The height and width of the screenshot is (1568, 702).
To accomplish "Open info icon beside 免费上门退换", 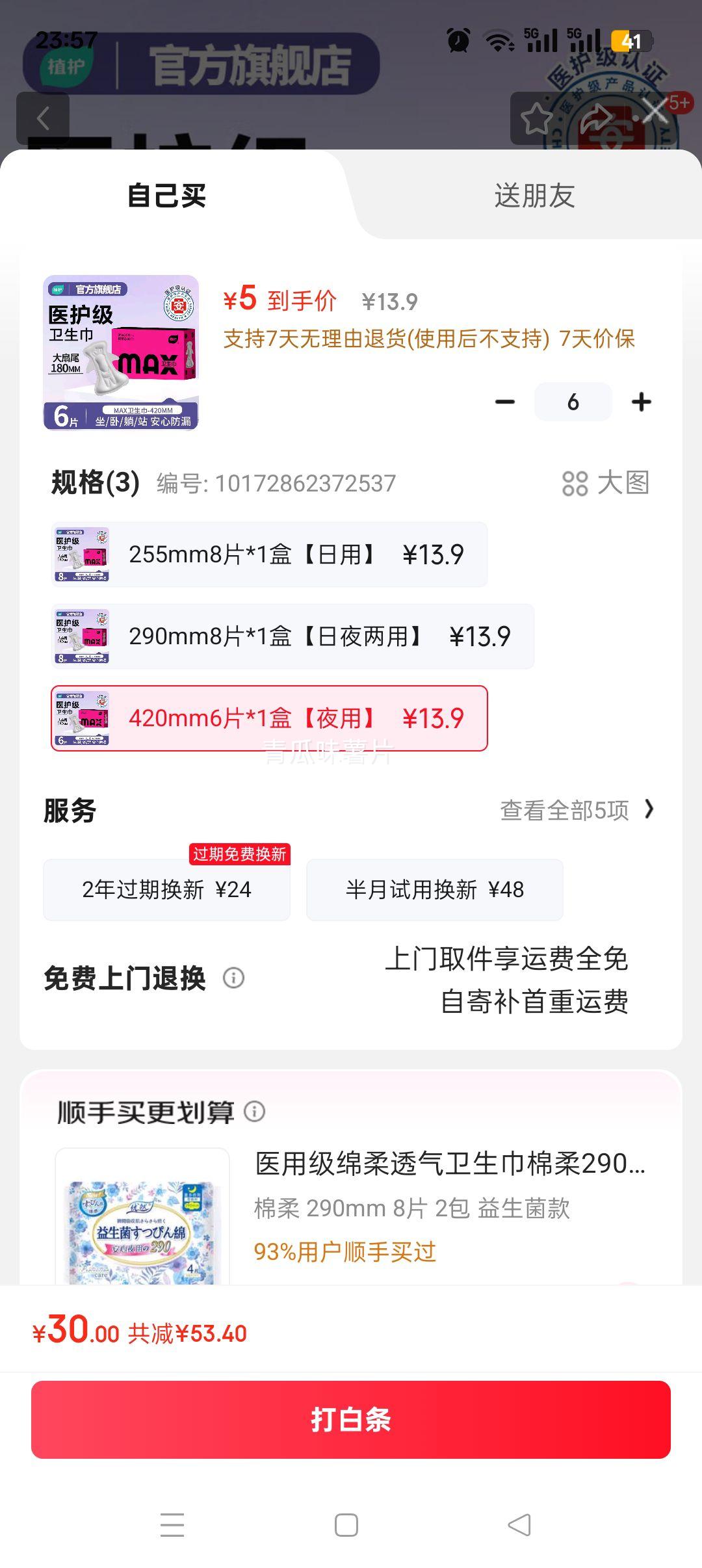I will (233, 978).
